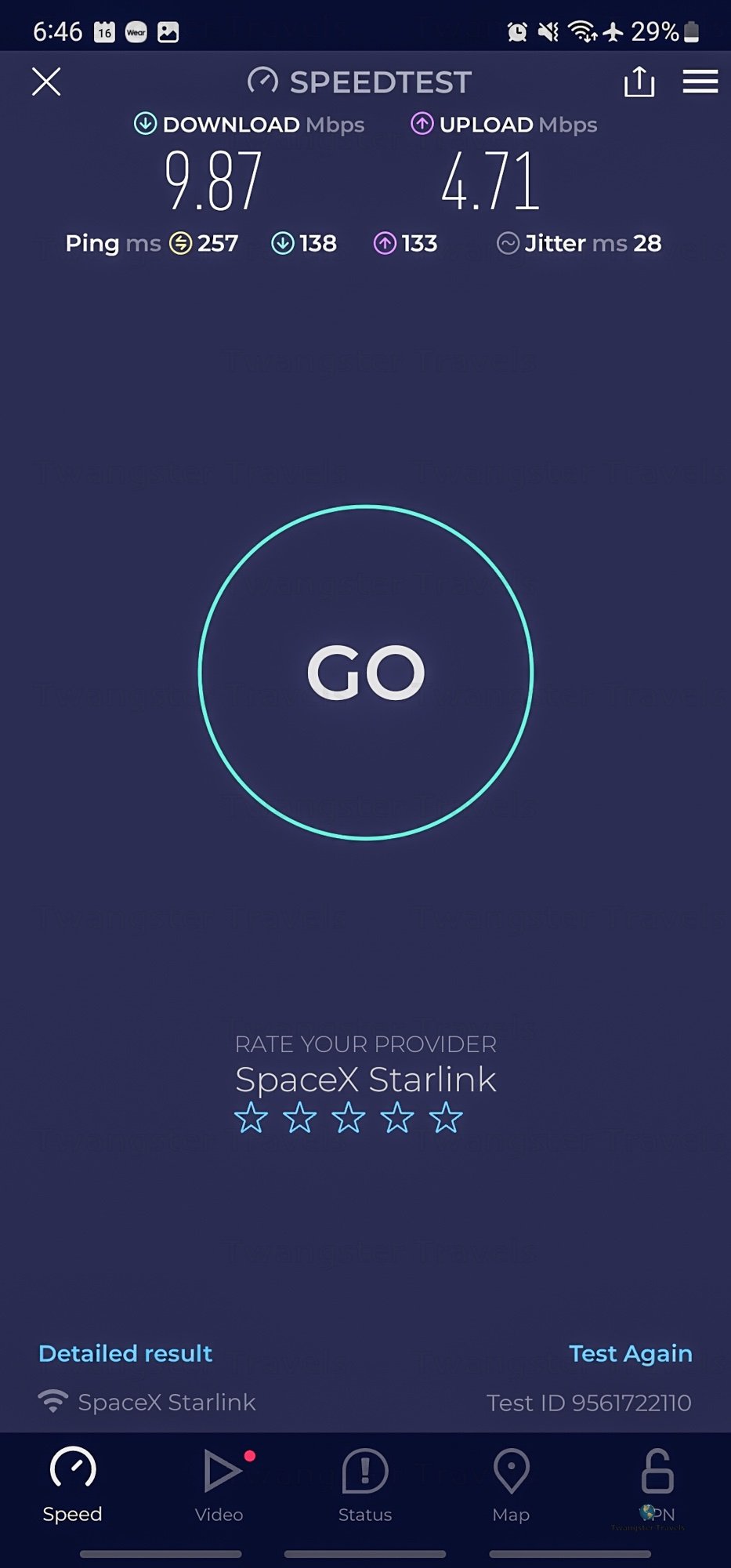The image size is (731, 1568).
Task: Rate the provider five stars
Action: 447,1117
